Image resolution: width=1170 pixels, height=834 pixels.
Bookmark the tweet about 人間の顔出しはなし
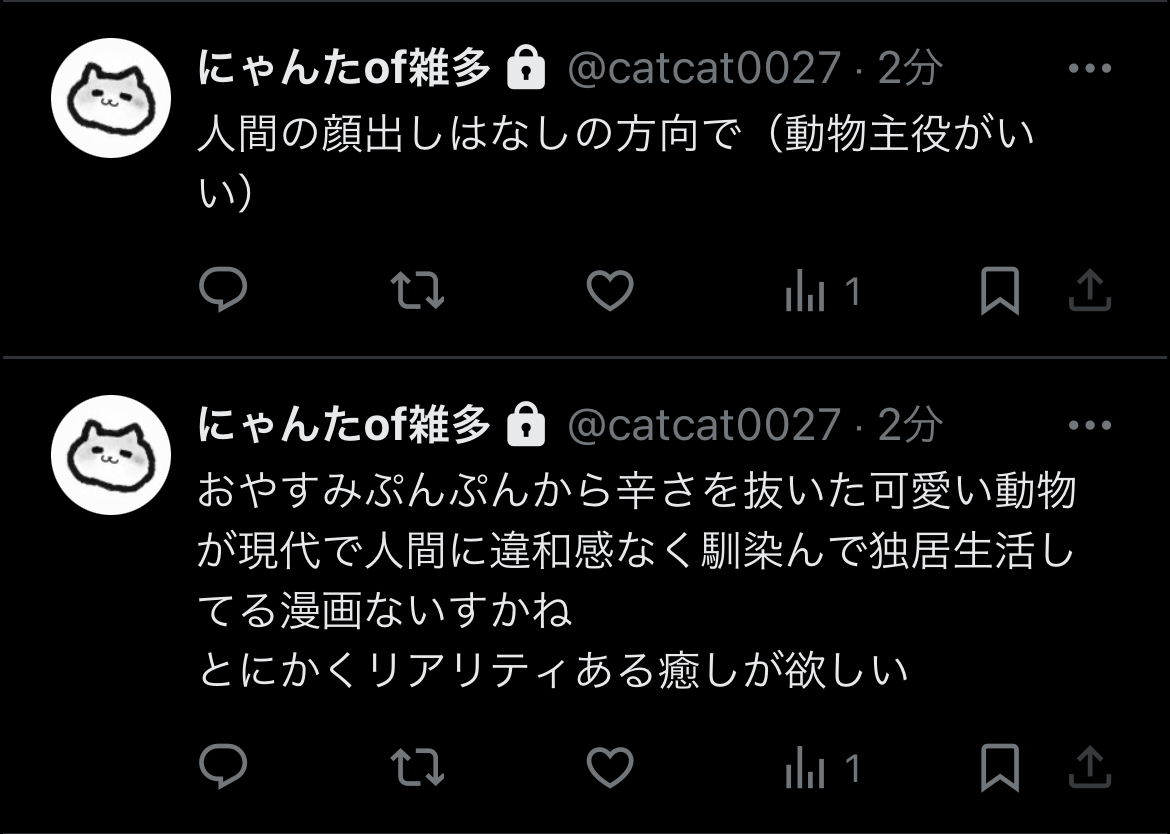[x=1000, y=291]
